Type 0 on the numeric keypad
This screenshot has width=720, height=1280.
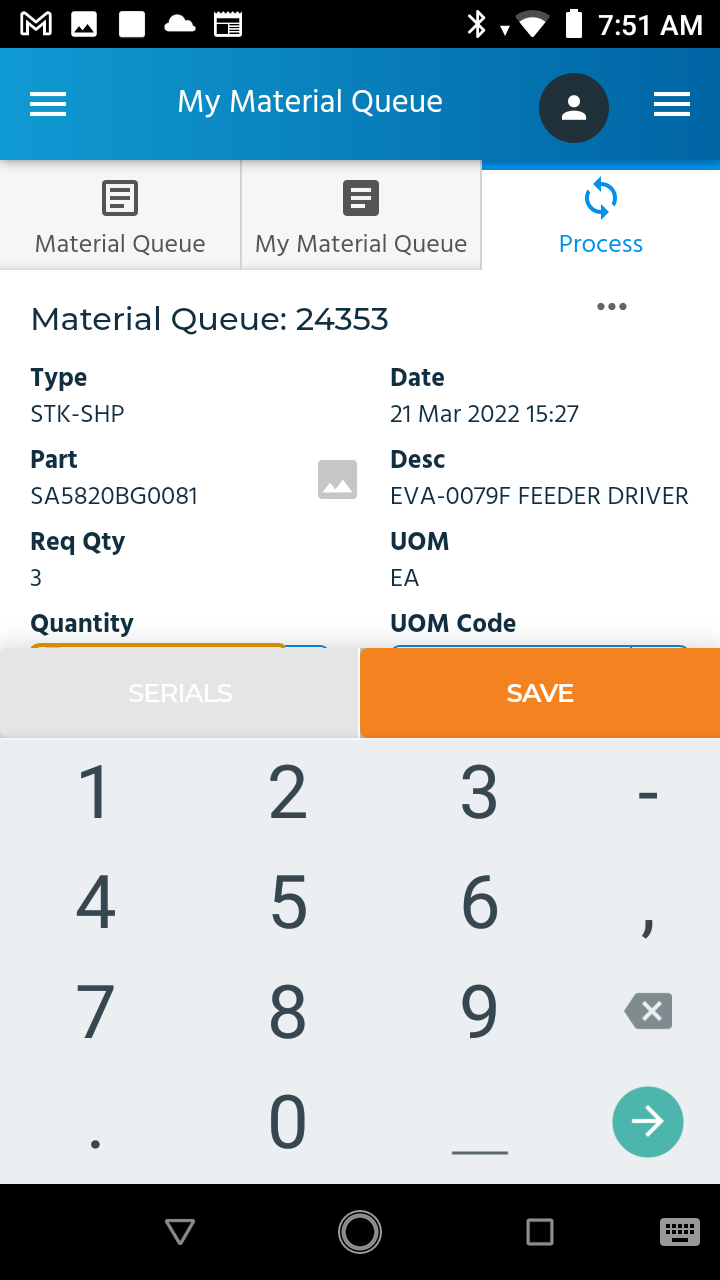[288, 1122]
